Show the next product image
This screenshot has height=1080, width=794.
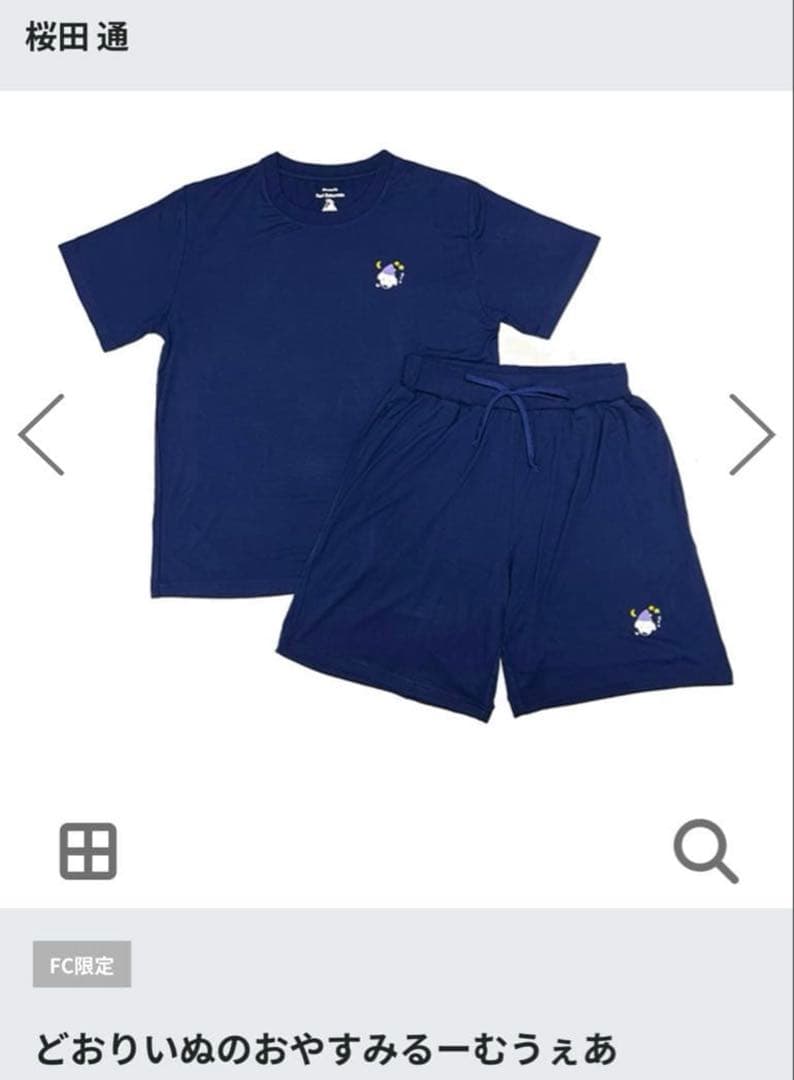coord(751,434)
